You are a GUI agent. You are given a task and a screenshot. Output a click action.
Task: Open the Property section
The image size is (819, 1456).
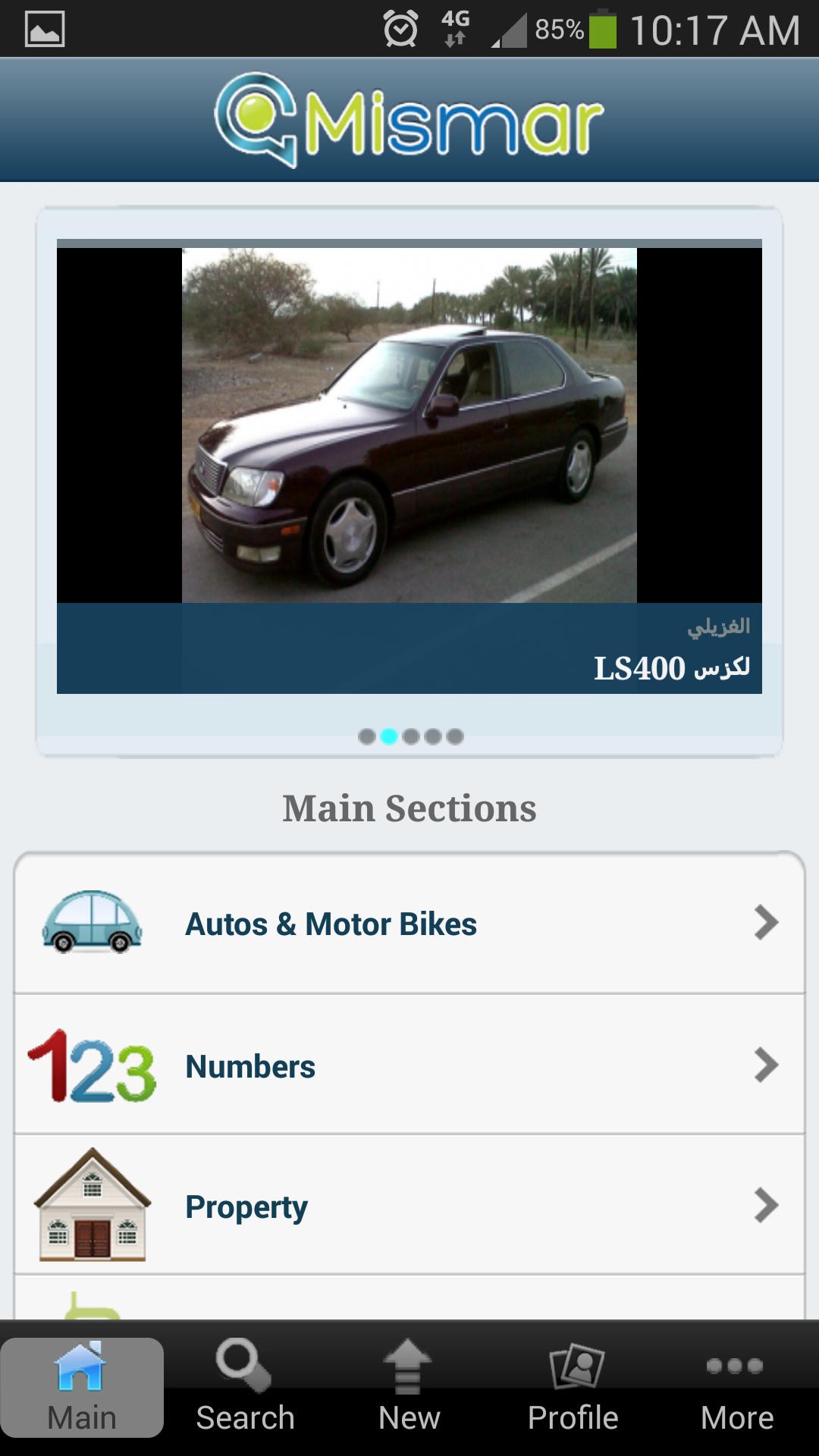(409, 1206)
